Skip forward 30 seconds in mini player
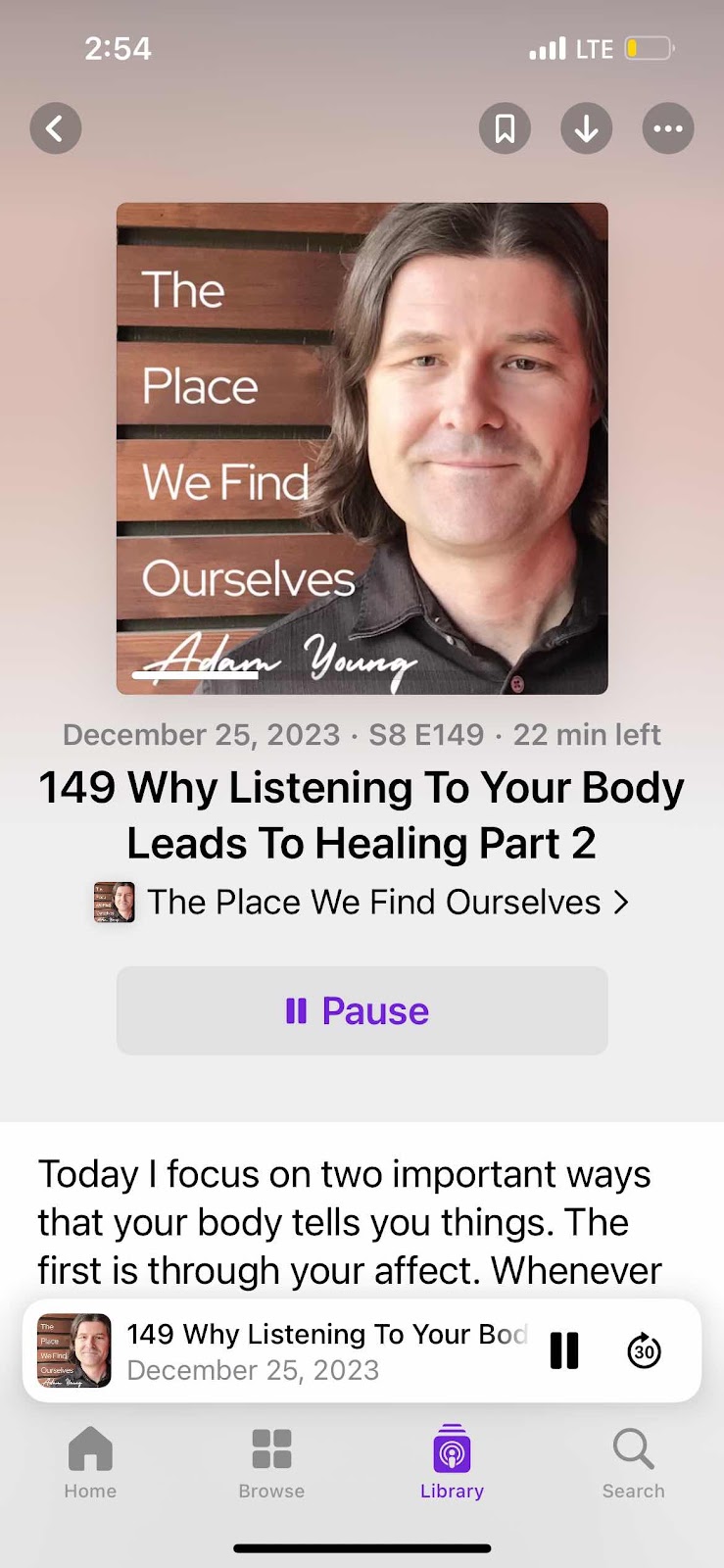The height and width of the screenshot is (1568, 724). [644, 1350]
